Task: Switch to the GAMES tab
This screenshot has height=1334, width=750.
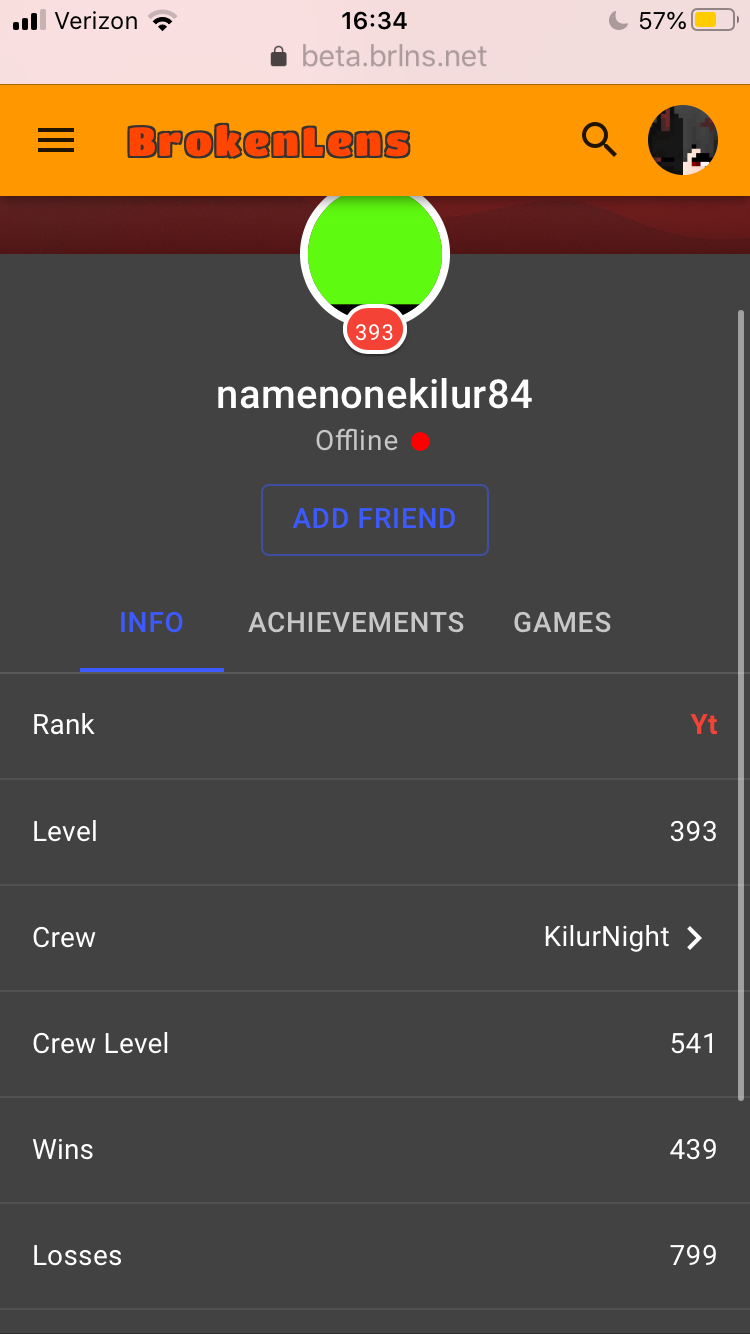Action: [562, 622]
